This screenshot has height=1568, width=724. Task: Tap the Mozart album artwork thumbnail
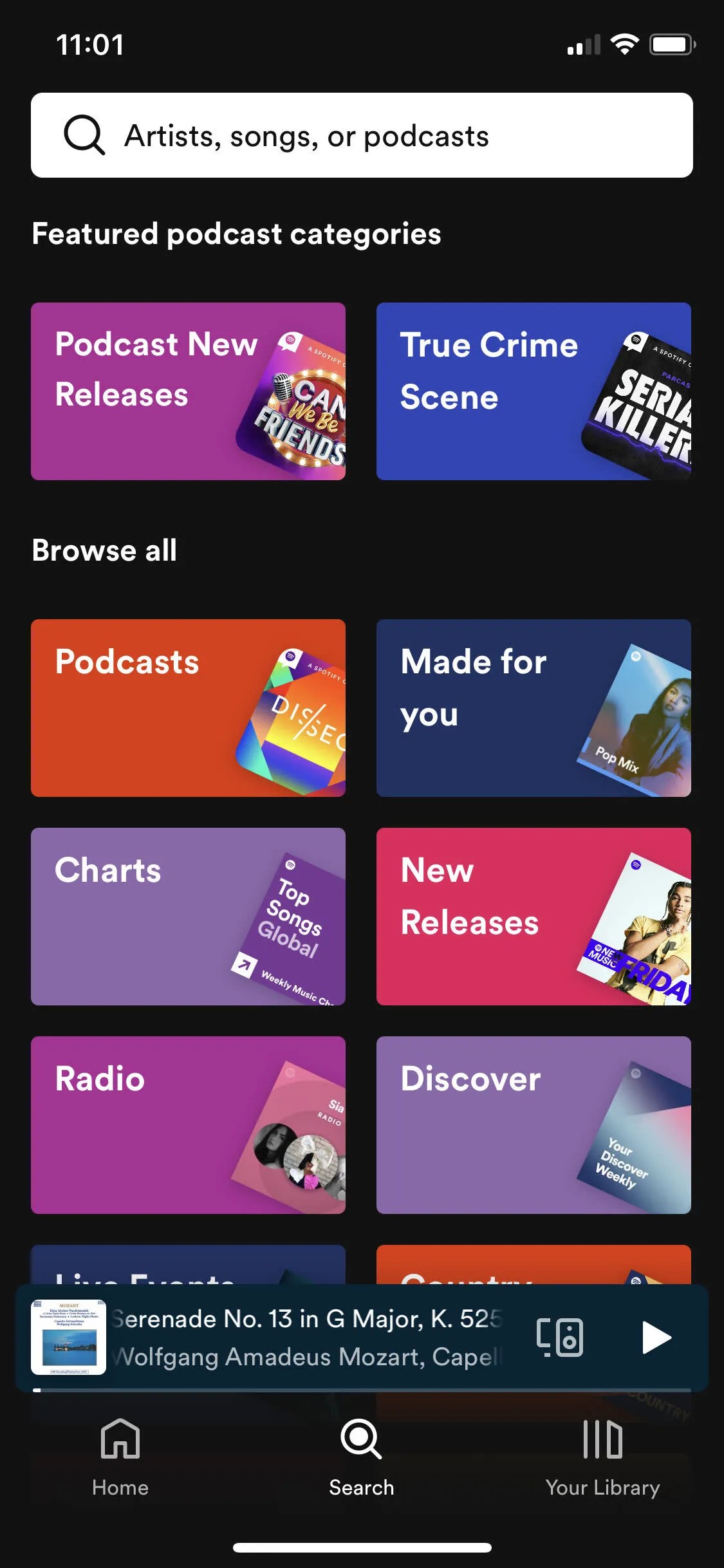[71, 1337]
